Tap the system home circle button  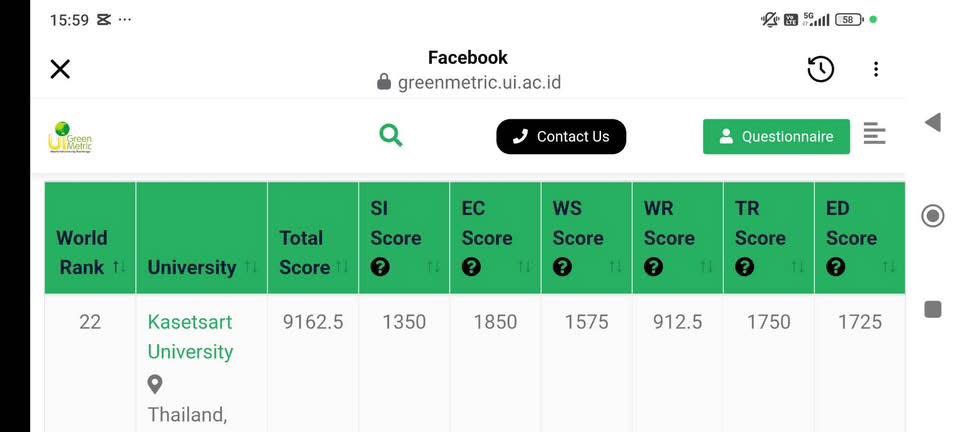point(932,216)
